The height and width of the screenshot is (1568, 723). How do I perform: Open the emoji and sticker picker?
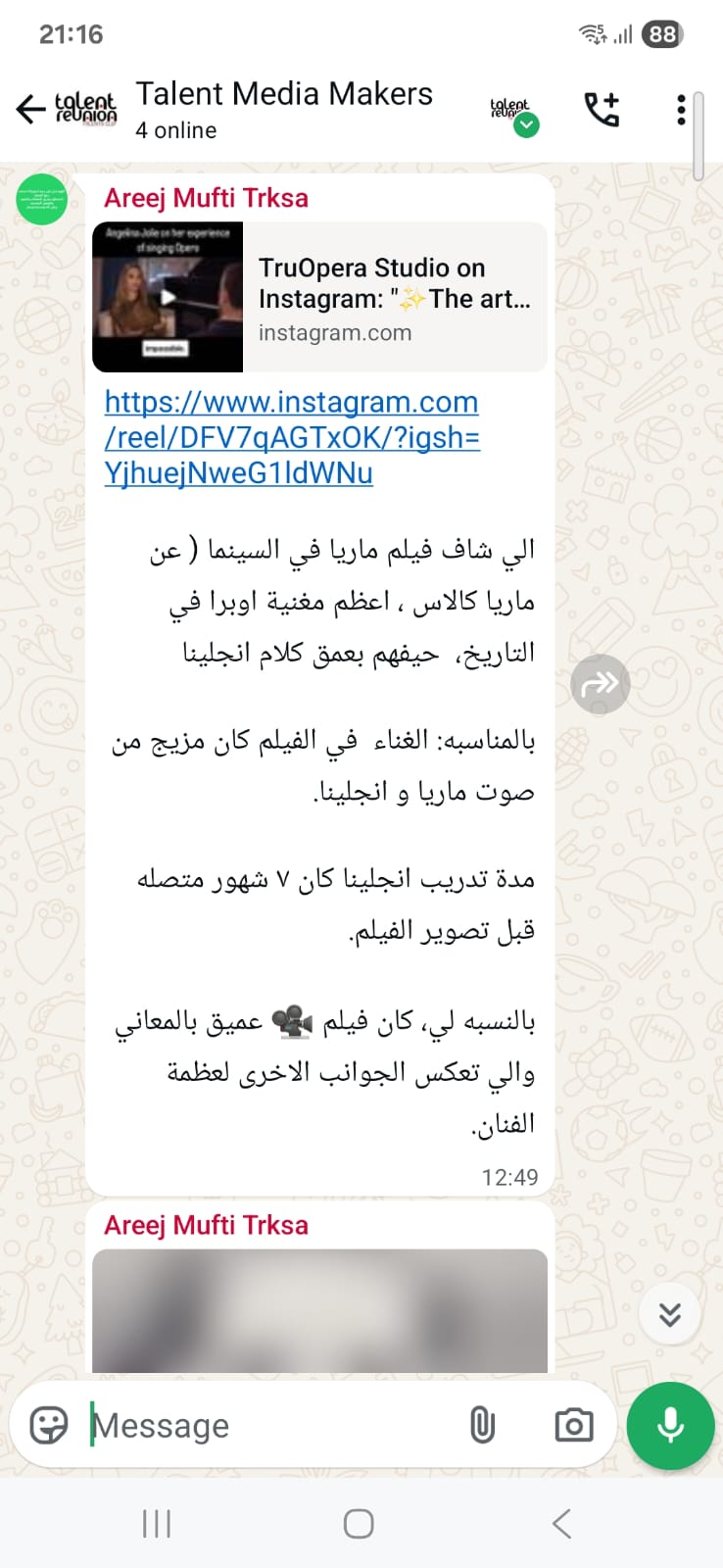coord(49,1425)
